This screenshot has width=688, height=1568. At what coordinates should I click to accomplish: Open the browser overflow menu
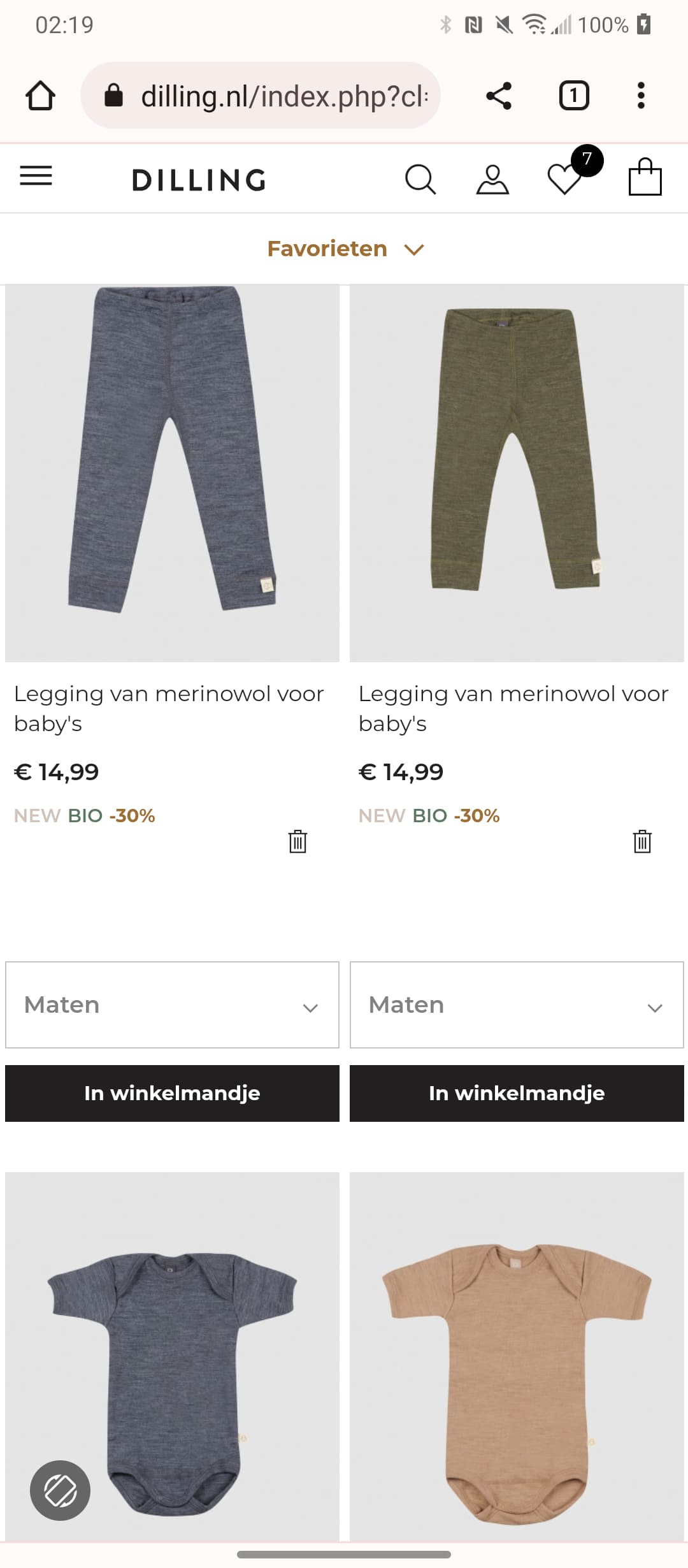[x=641, y=96]
